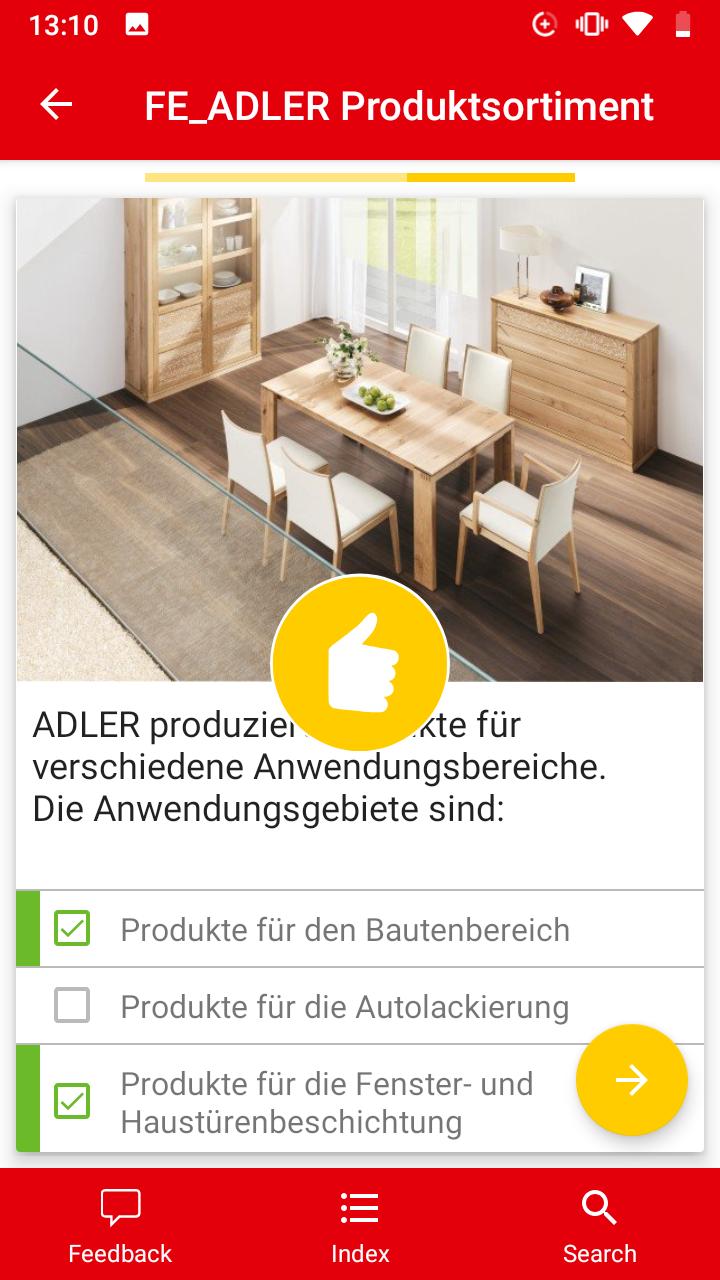The image size is (720, 1280).
Task: Tap the data saver icon in status bar
Action: (x=543, y=24)
